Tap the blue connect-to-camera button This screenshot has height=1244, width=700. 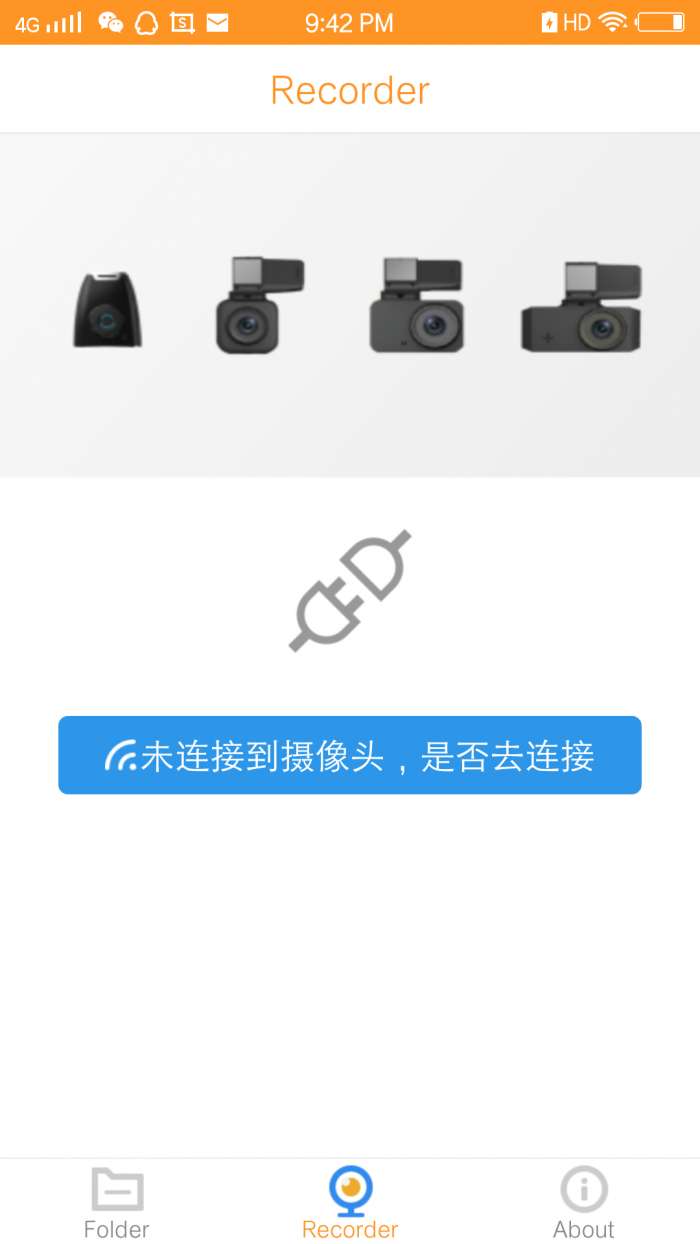[349, 755]
